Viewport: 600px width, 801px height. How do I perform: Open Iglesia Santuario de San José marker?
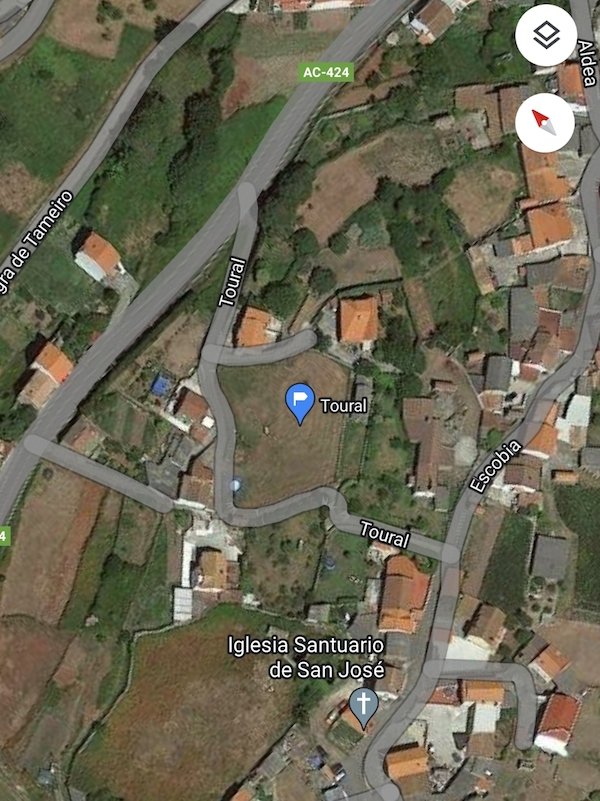pos(363,705)
